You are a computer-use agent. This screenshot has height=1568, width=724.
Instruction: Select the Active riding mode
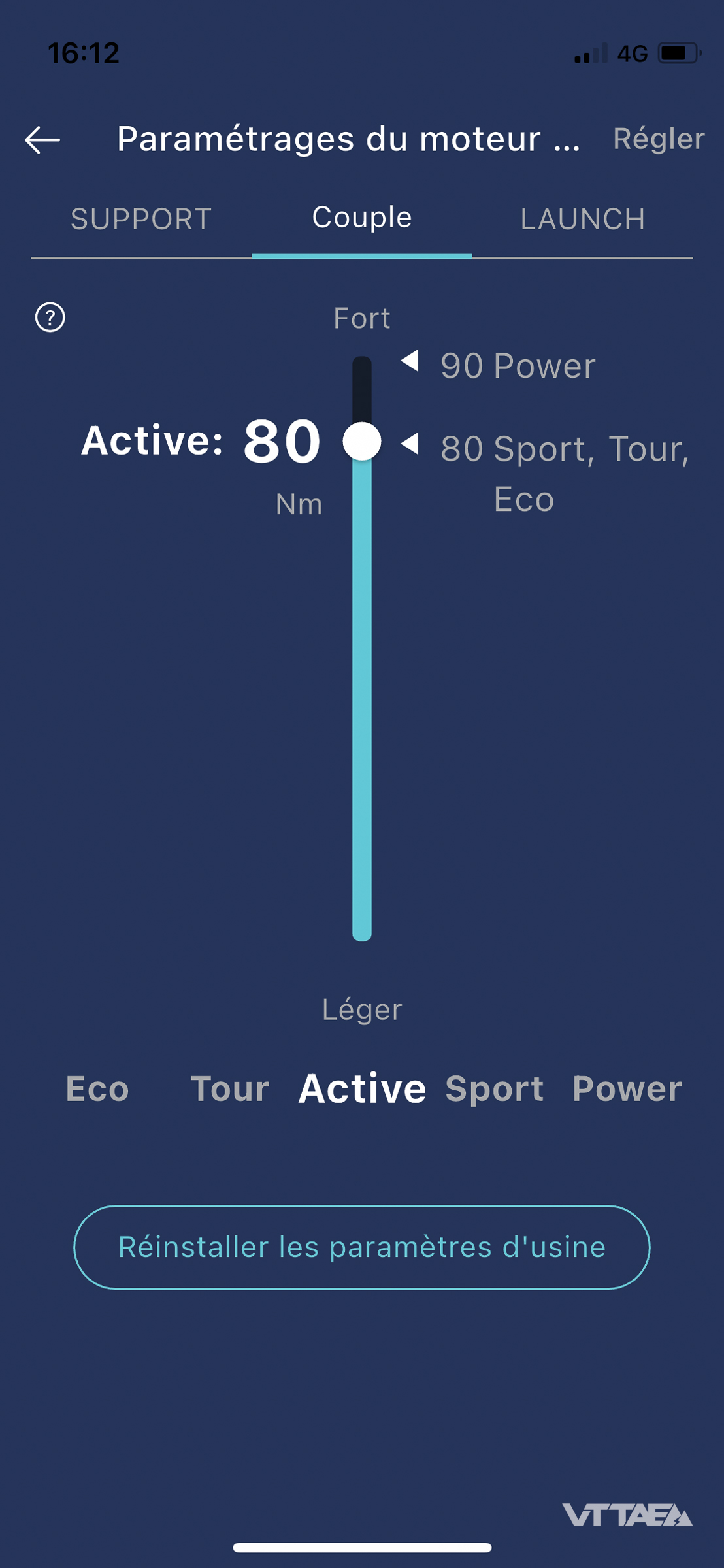[362, 1088]
